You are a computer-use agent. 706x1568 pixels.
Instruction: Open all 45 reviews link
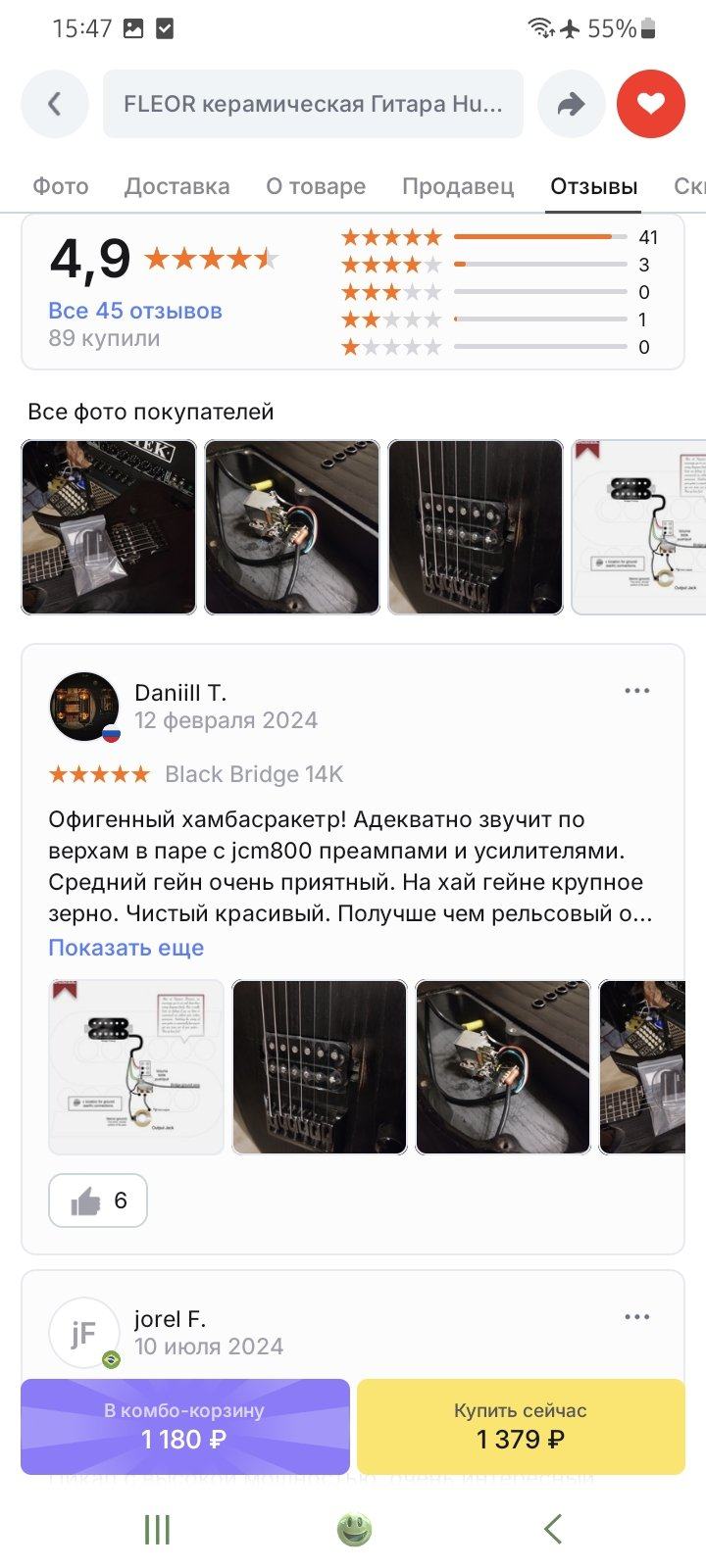[x=135, y=311]
